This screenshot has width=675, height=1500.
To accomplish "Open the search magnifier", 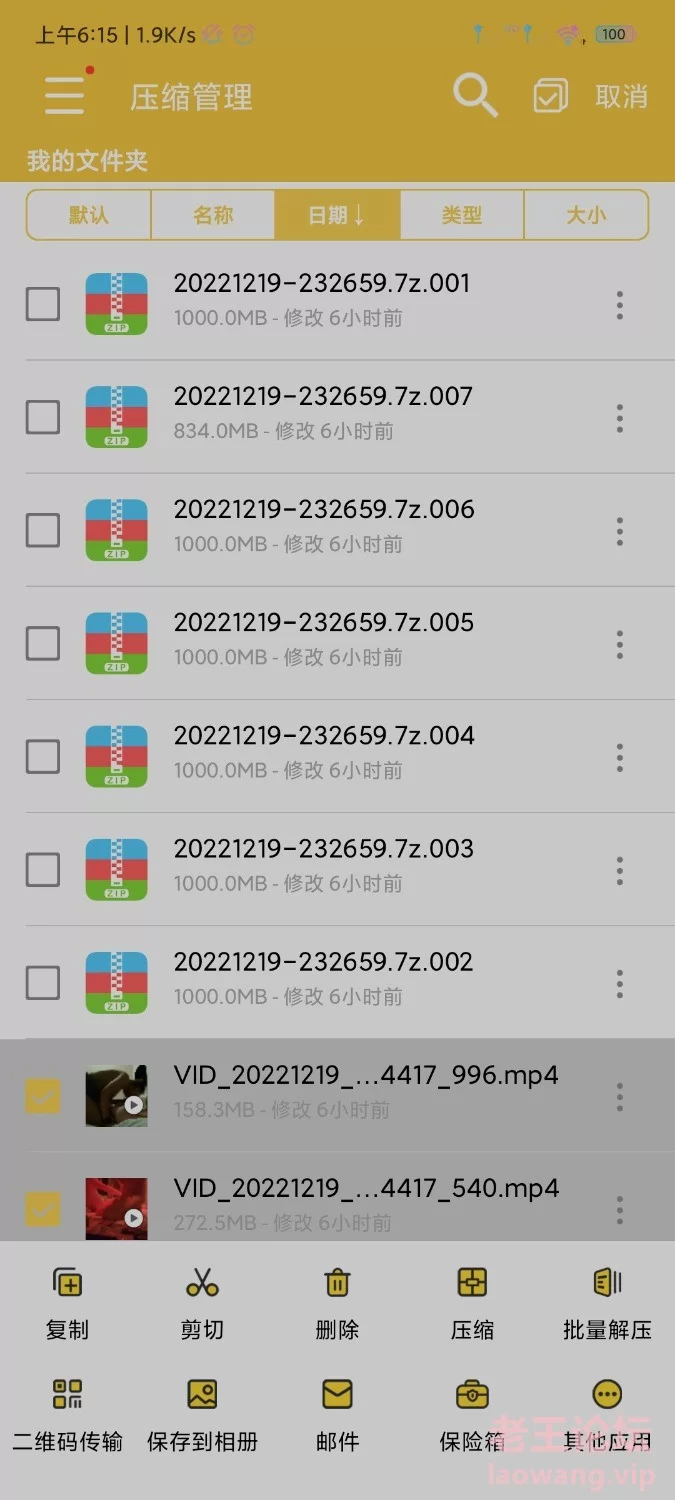I will [475, 95].
